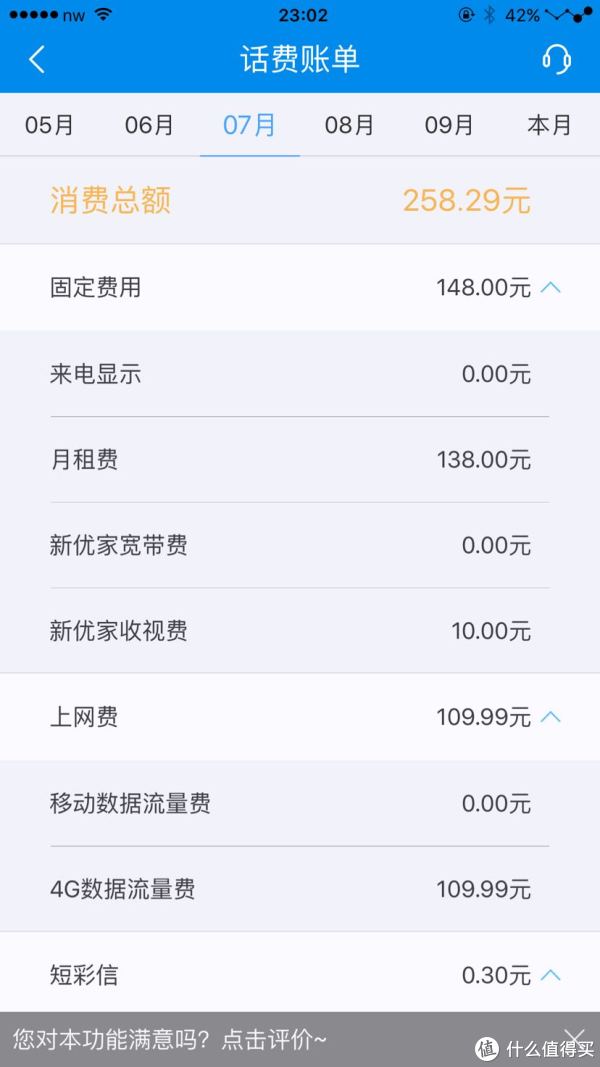Switch to the 08月 tab
The image size is (600, 1067).
click(x=350, y=125)
